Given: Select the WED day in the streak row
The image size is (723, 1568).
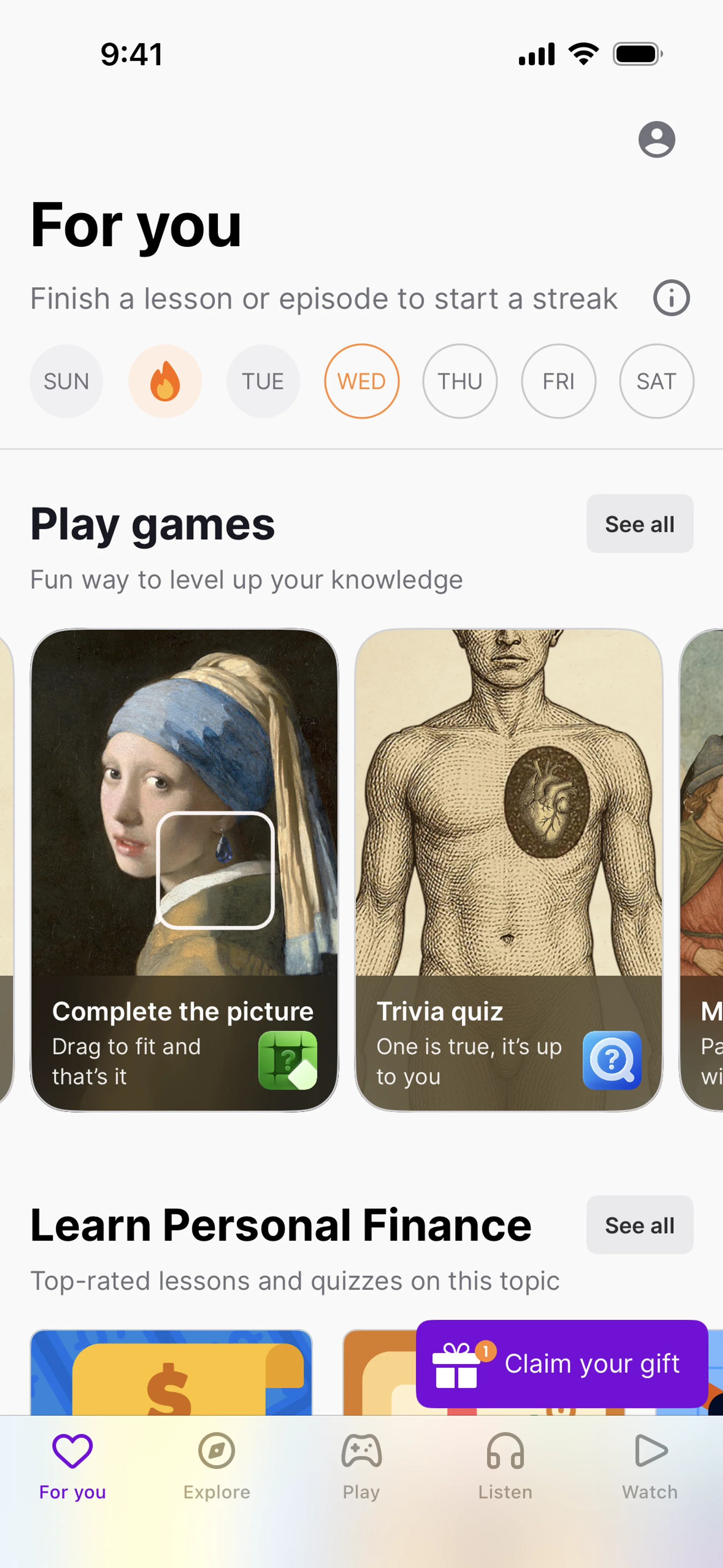Looking at the screenshot, I should [361, 382].
